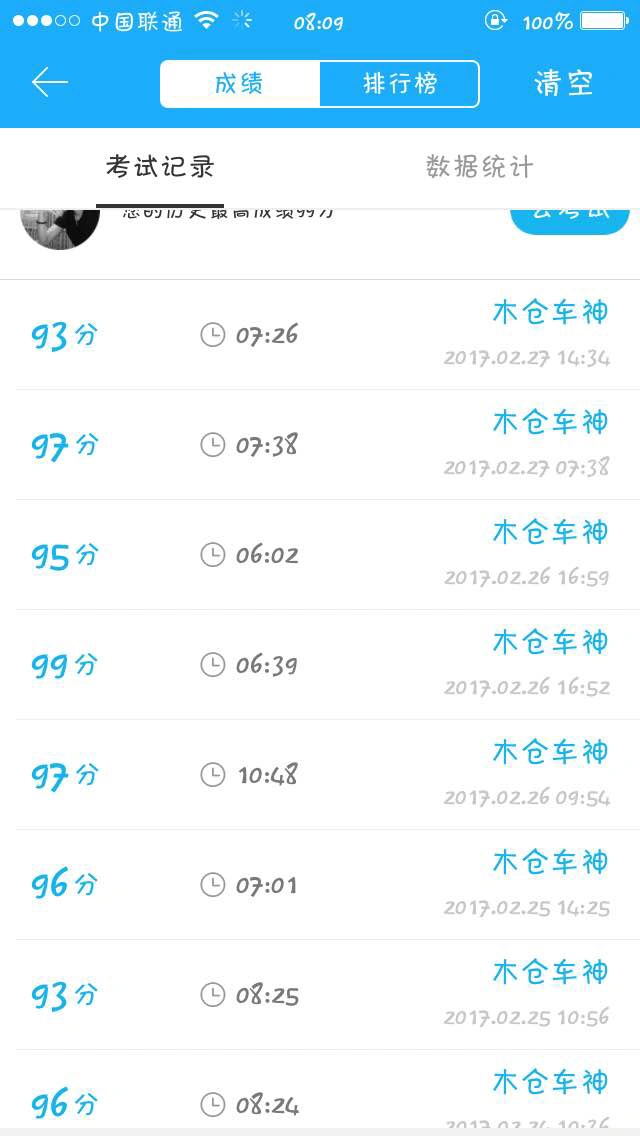The width and height of the screenshot is (640, 1136).
Task: Go back using the arrow icon
Action: (x=49, y=83)
